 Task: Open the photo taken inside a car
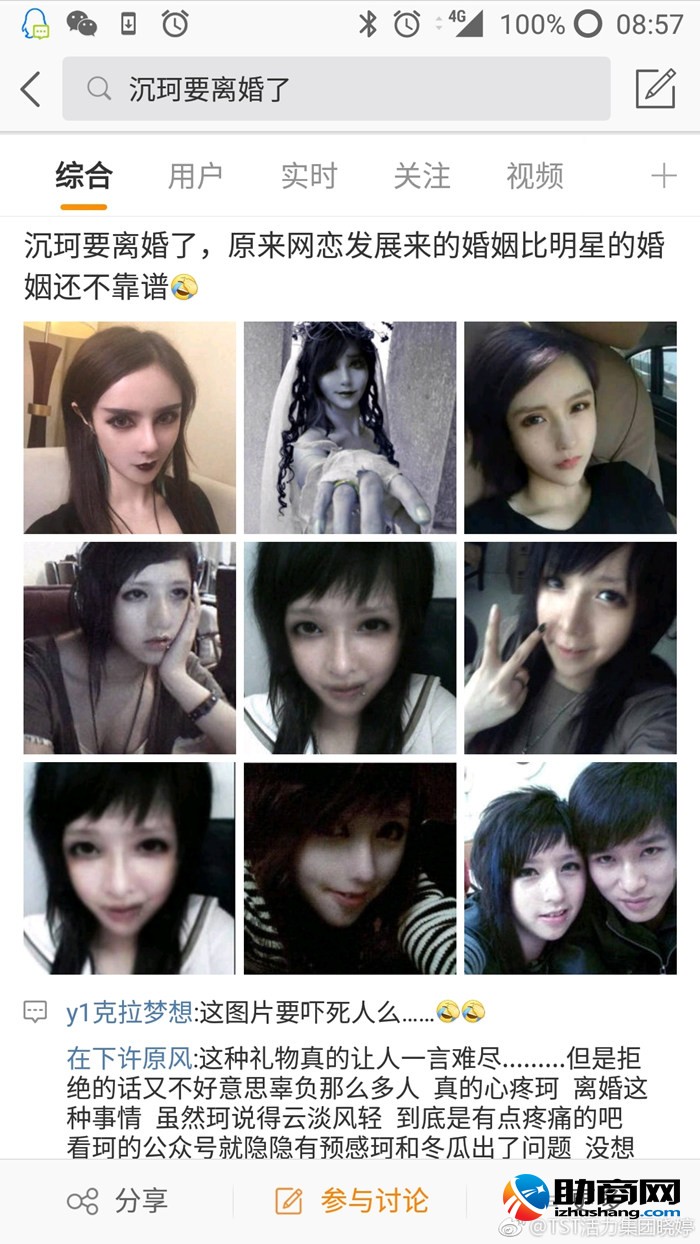tap(570, 428)
